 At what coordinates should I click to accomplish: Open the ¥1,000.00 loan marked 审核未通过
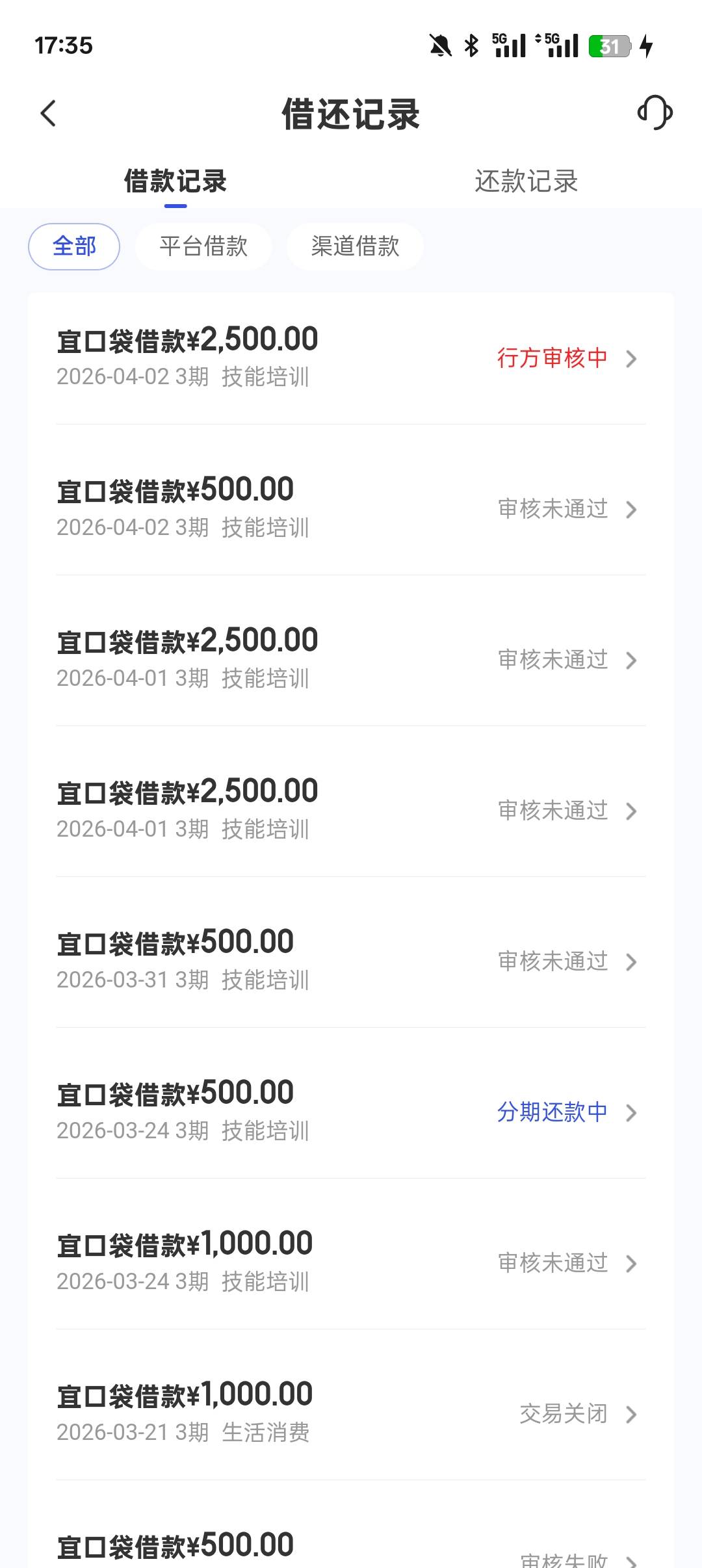351,1262
